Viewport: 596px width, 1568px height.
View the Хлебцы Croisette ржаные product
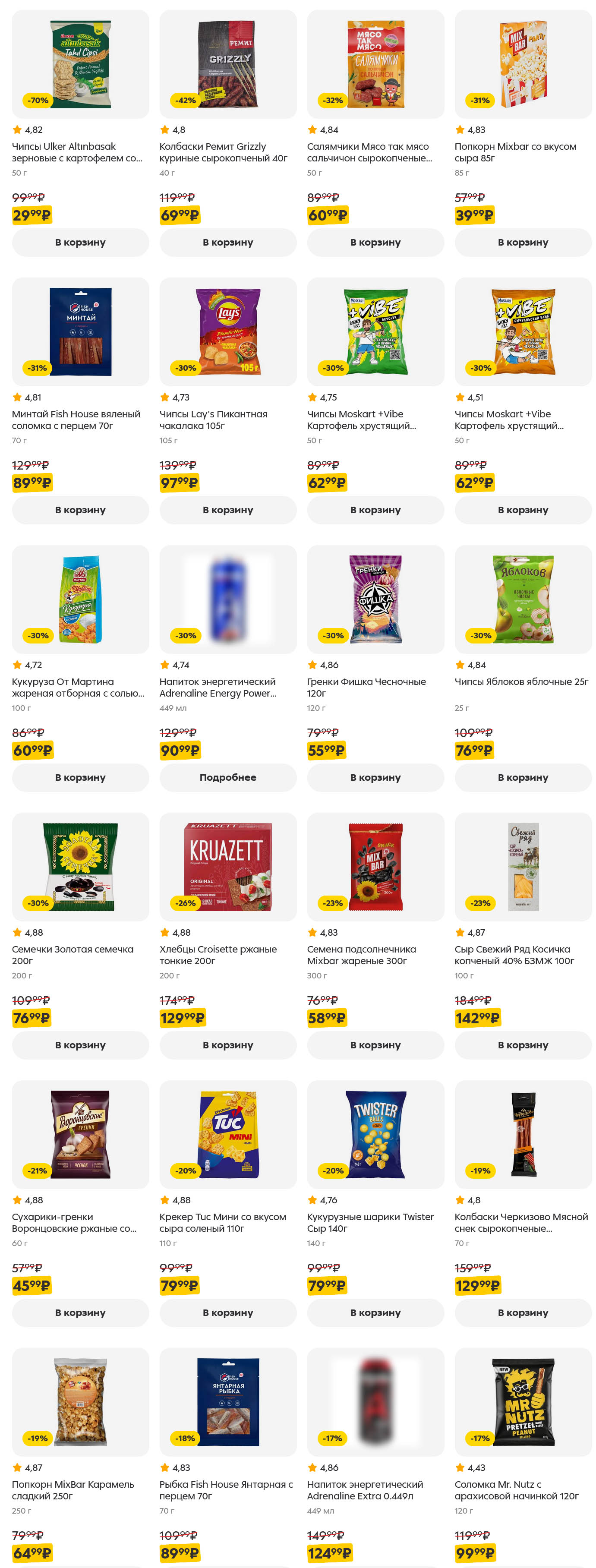228,867
